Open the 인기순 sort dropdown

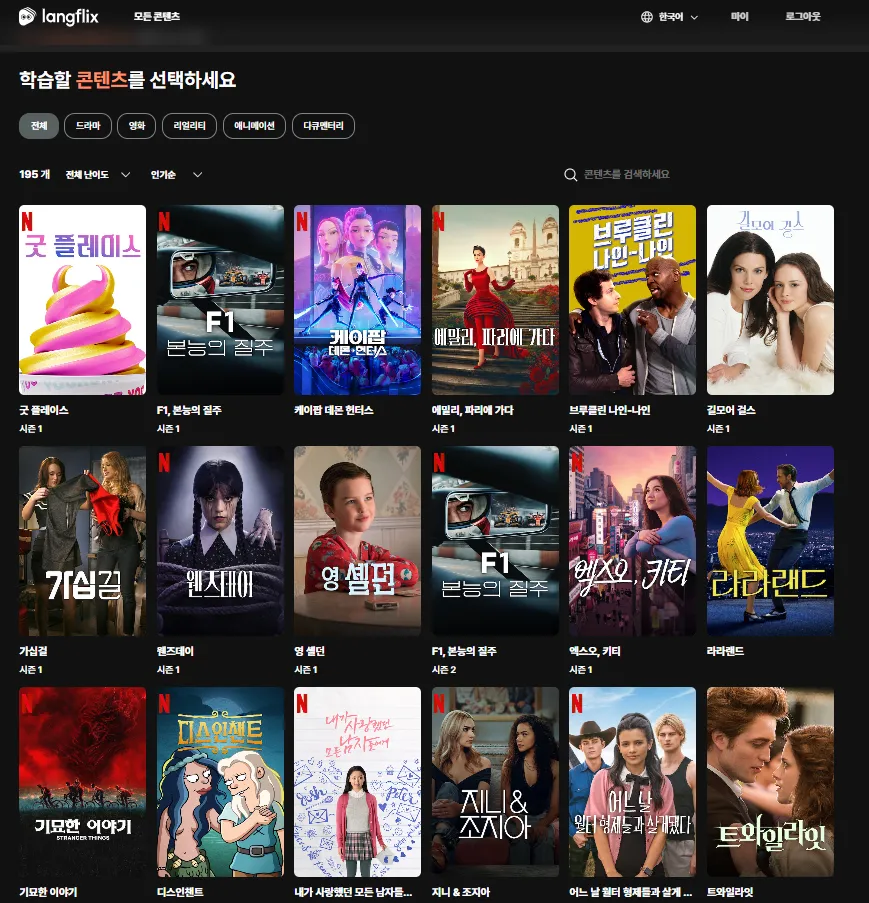[176, 175]
